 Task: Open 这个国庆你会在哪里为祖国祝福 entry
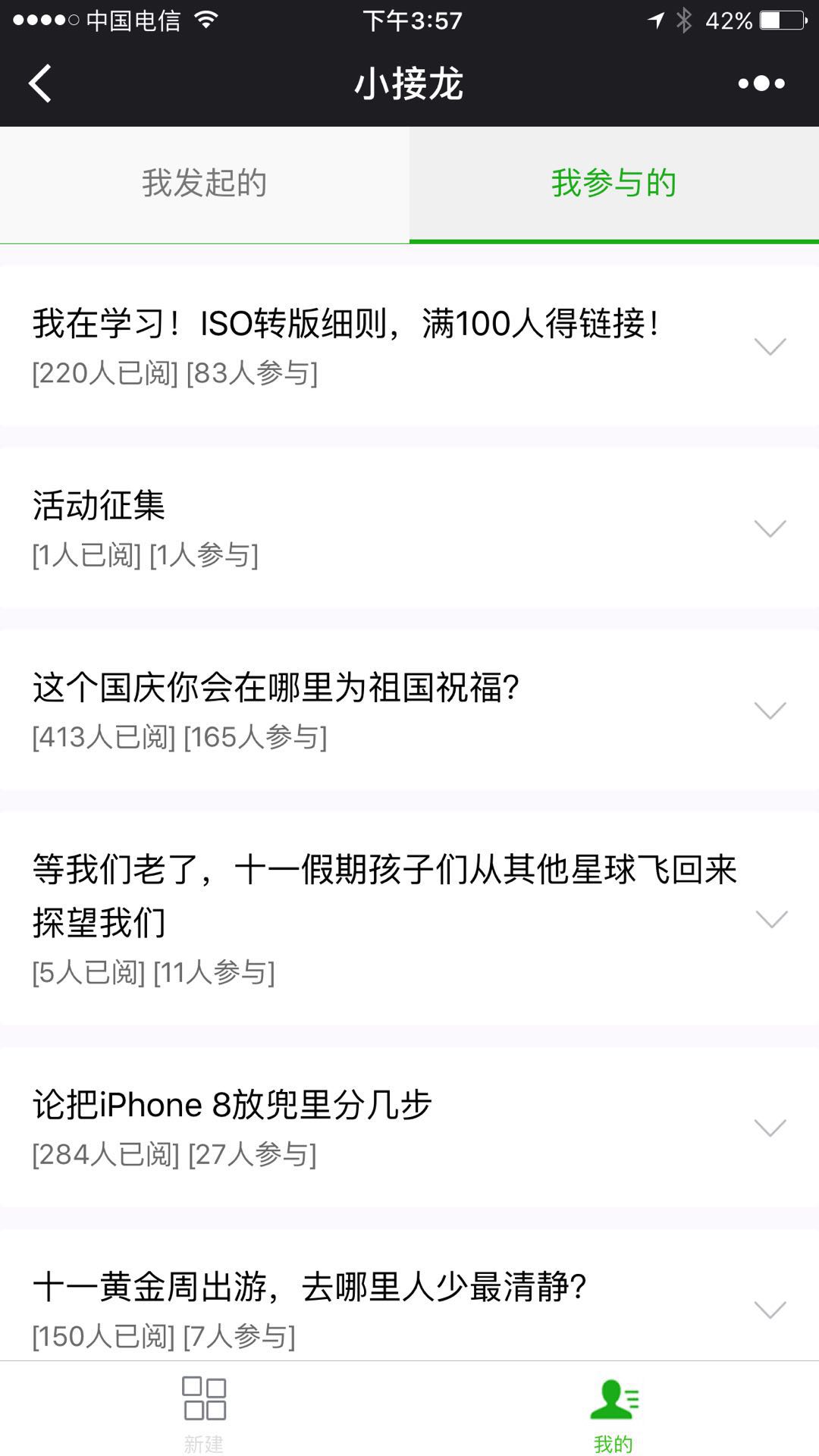point(409,710)
